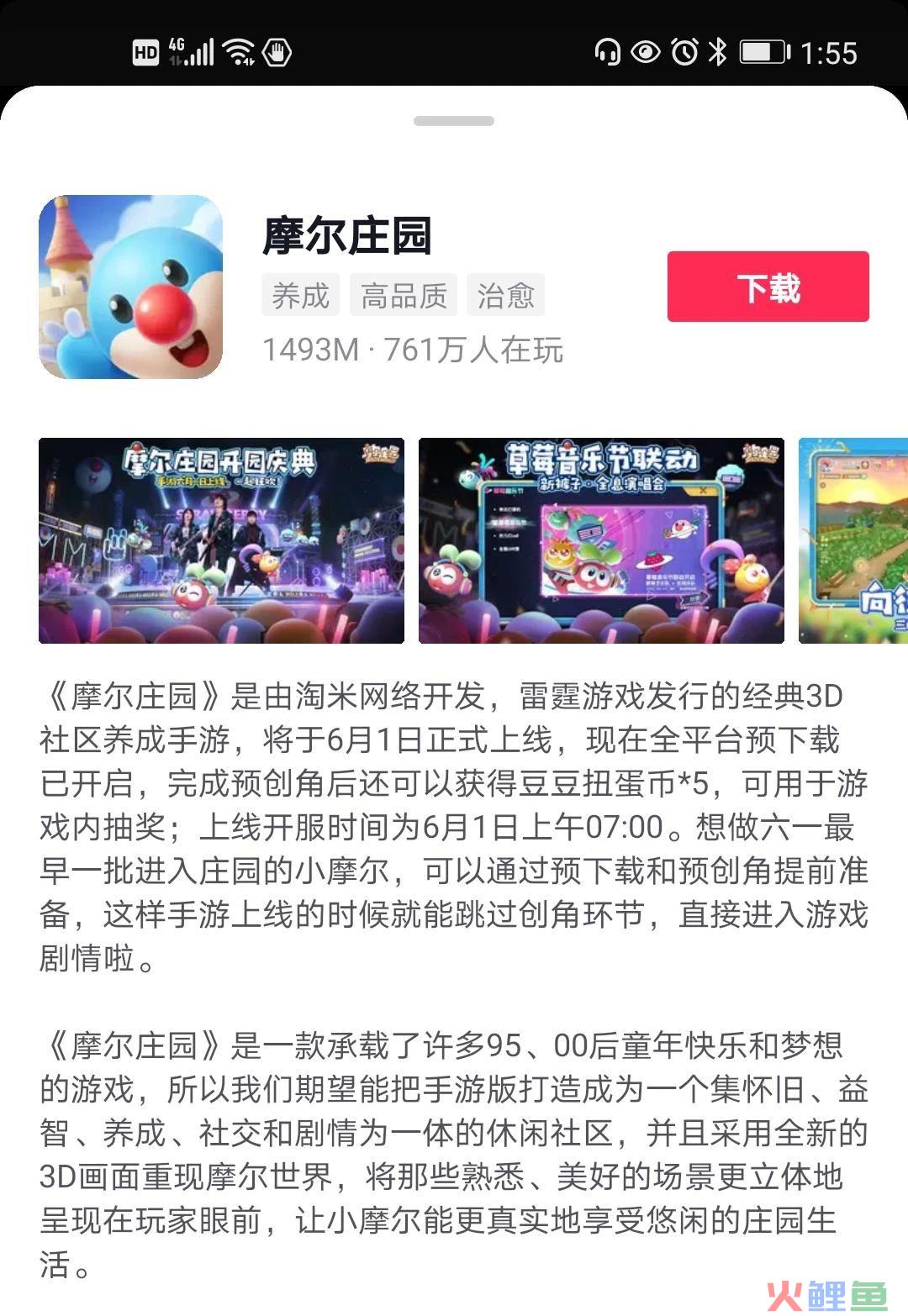The height and width of the screenshot is (1316, 908).
Task: Open the partially visible third screenshot
Action: tap(853, 540)
